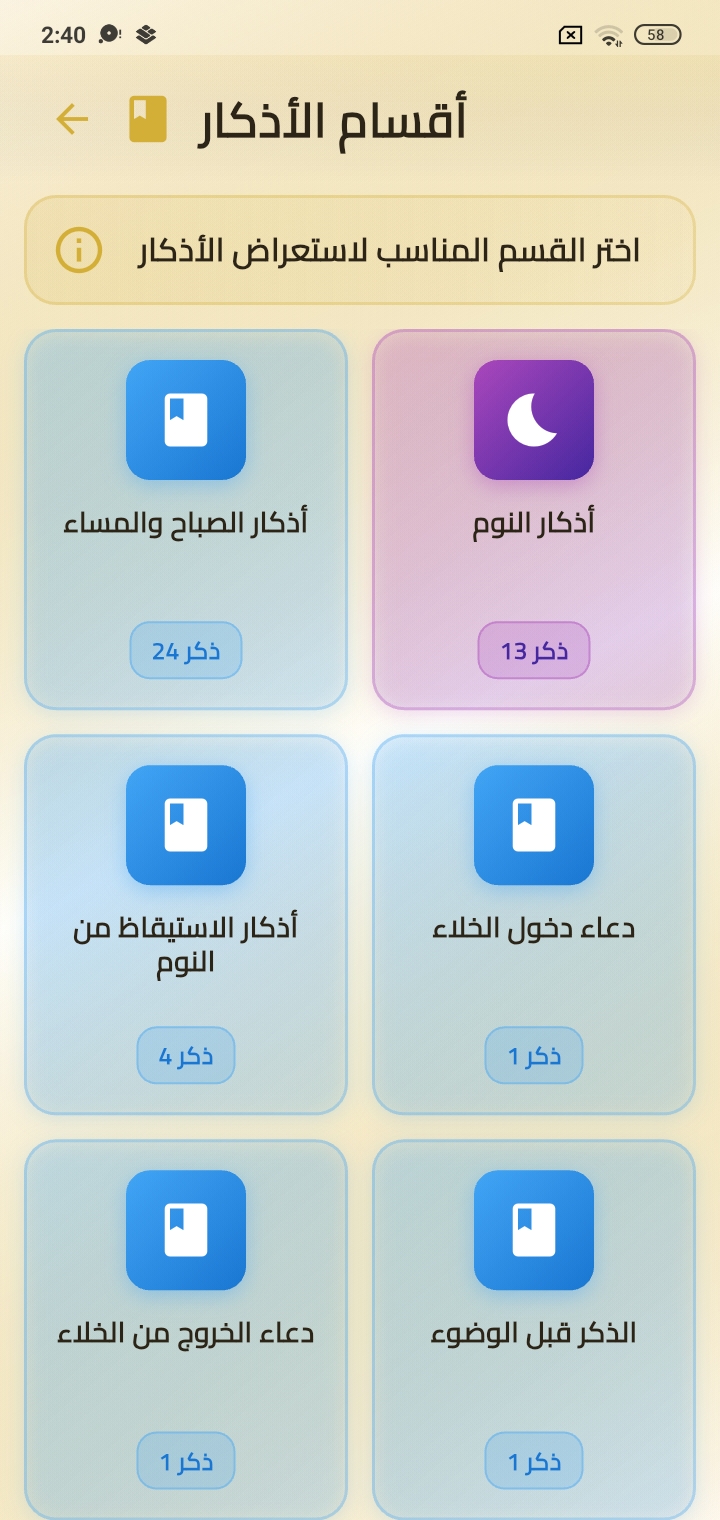Click the ذكر 4 badge on waking adhkar card
The image size is (720, 1520).
(185, 1055)
